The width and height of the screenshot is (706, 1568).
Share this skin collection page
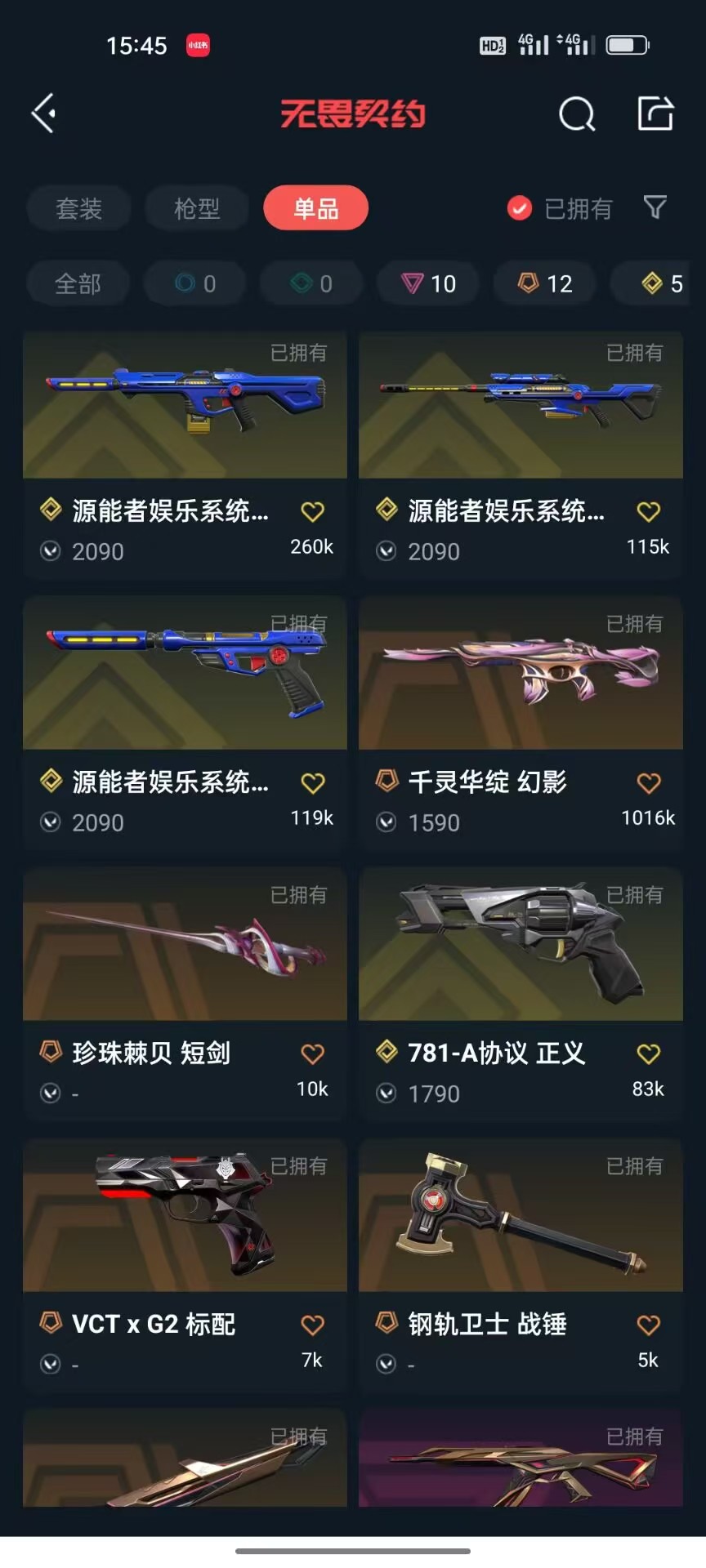coord(655,114)
